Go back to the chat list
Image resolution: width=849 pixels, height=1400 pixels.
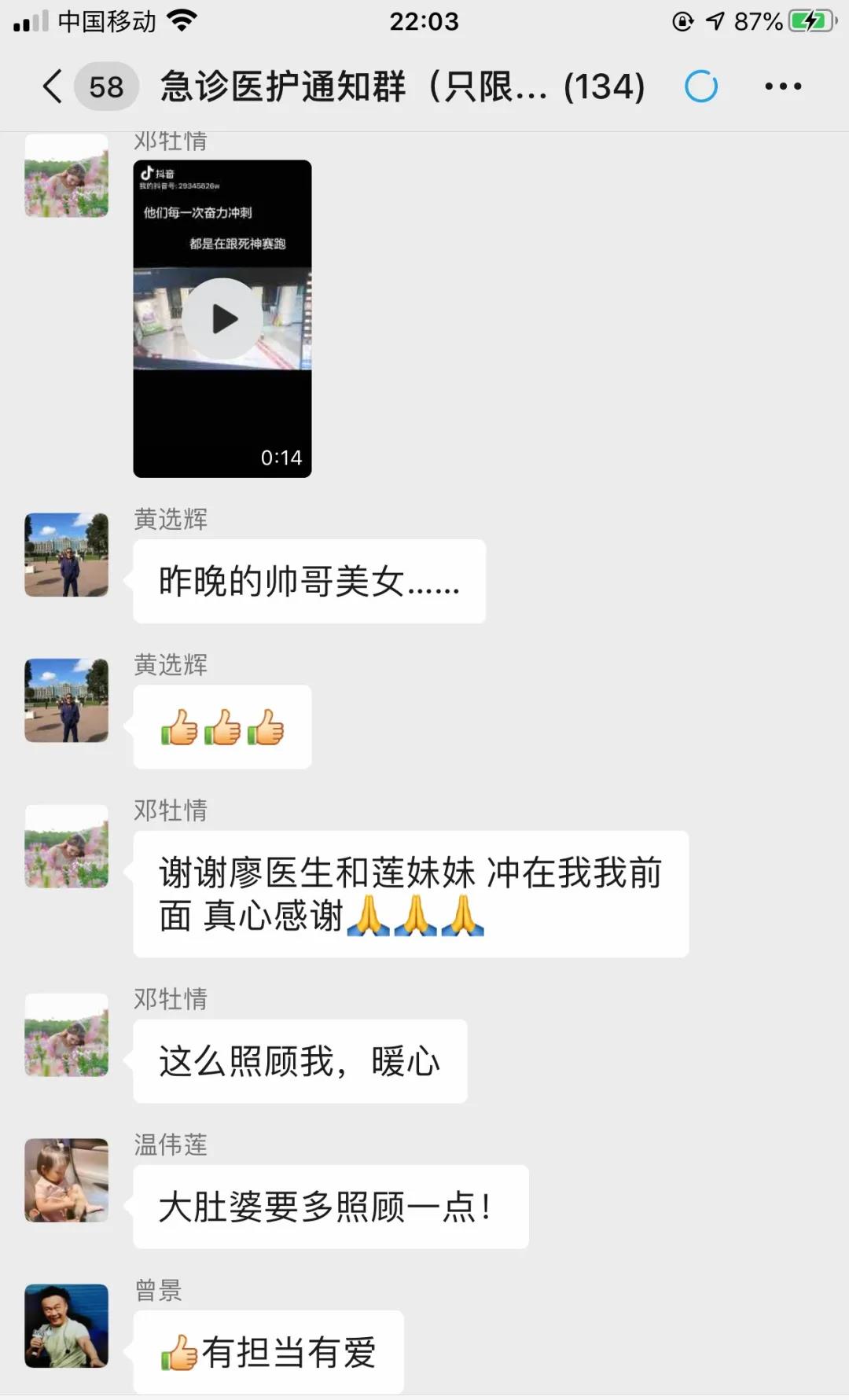[53, 86]
